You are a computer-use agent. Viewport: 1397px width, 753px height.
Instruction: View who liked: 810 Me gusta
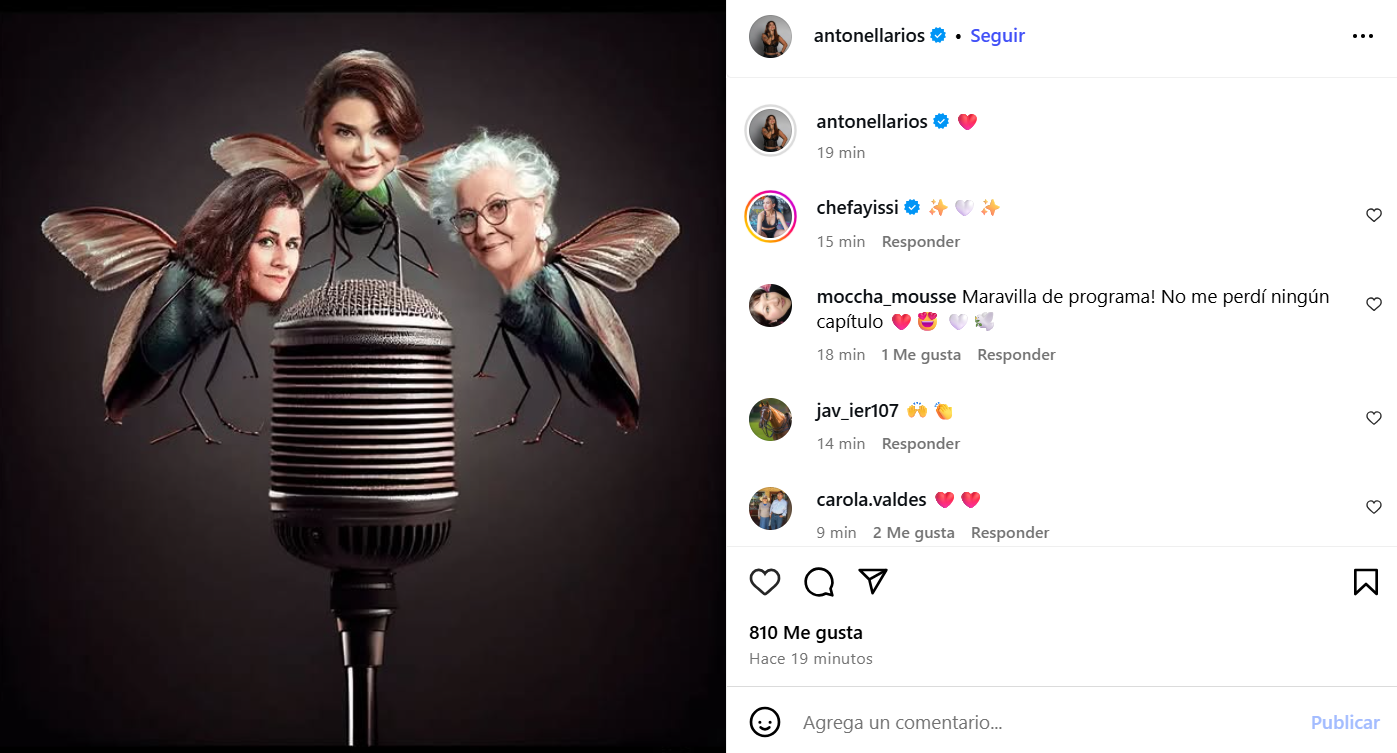[806, 633]
